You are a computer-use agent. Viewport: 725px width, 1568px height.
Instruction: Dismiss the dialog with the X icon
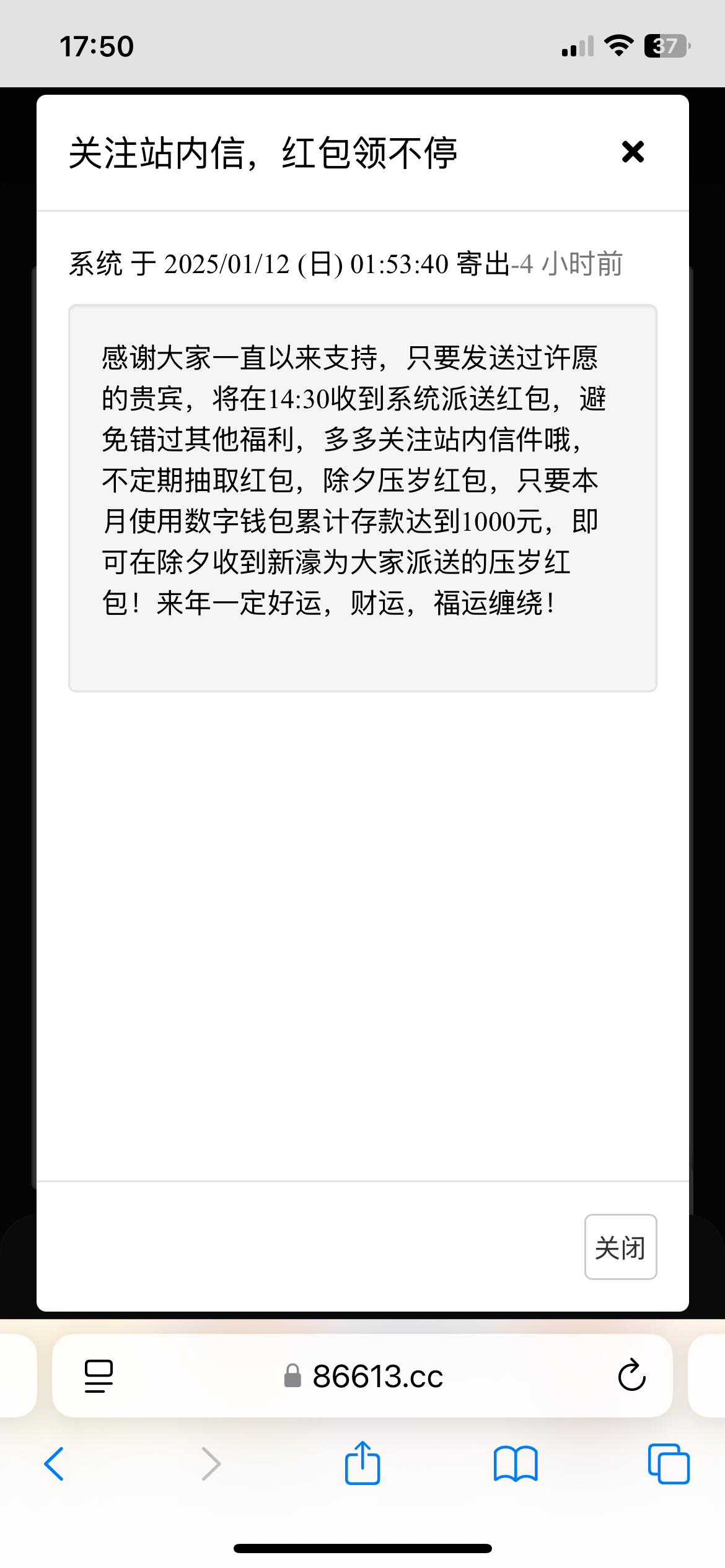pos(633,152)
